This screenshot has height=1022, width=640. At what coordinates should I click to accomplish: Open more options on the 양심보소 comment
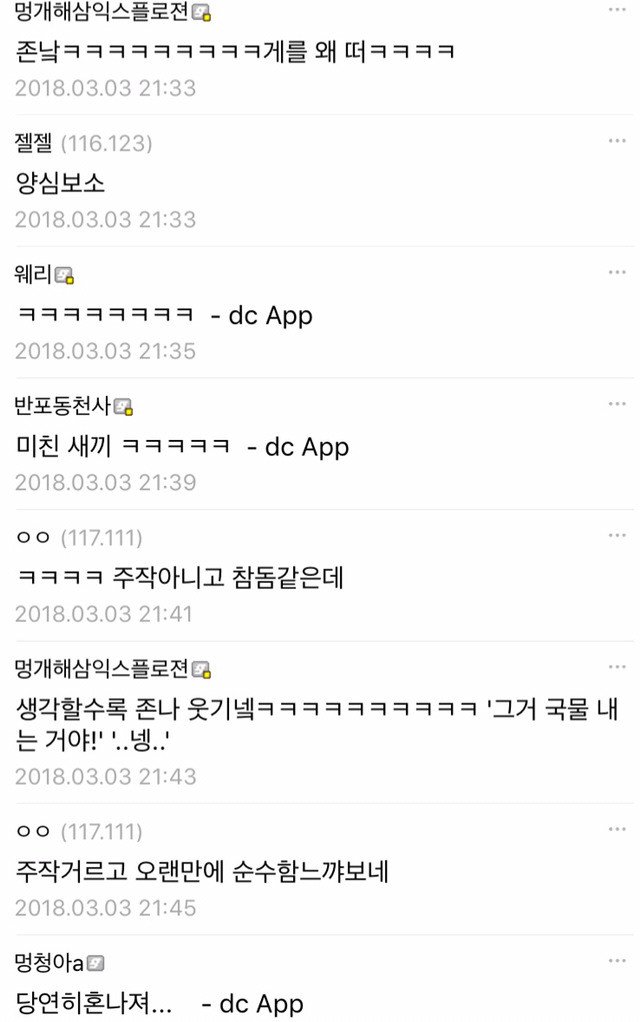tap(617, 141)
